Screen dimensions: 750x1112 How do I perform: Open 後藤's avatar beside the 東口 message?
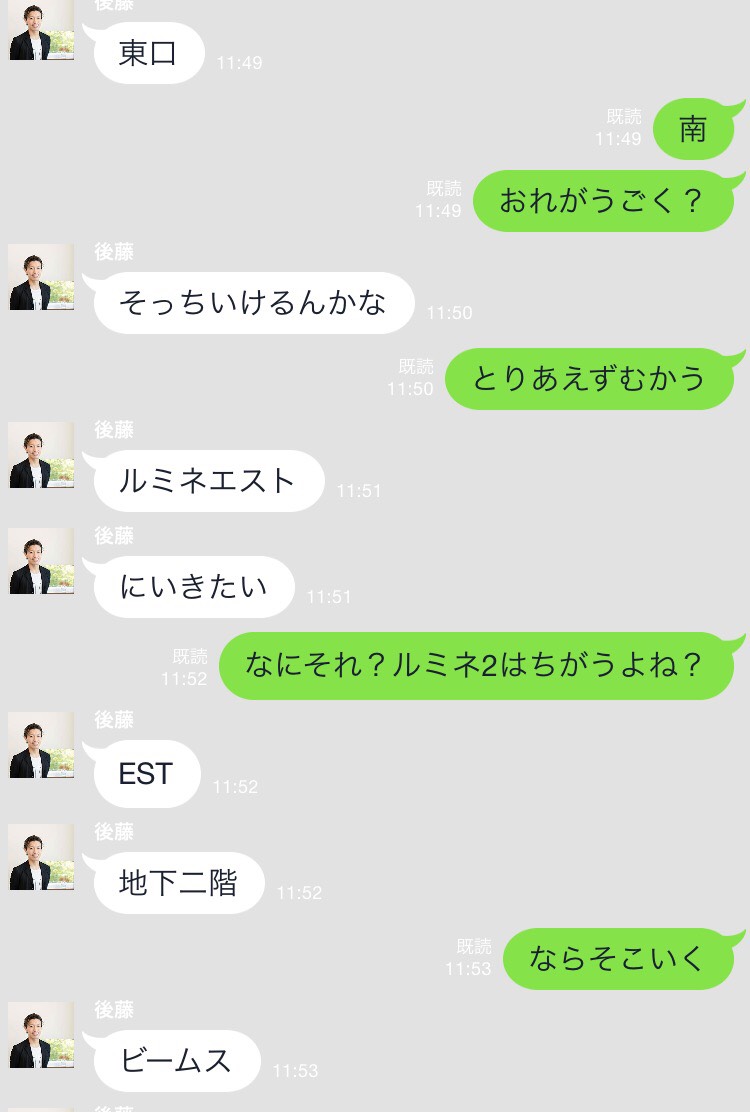tap(42, 30)
